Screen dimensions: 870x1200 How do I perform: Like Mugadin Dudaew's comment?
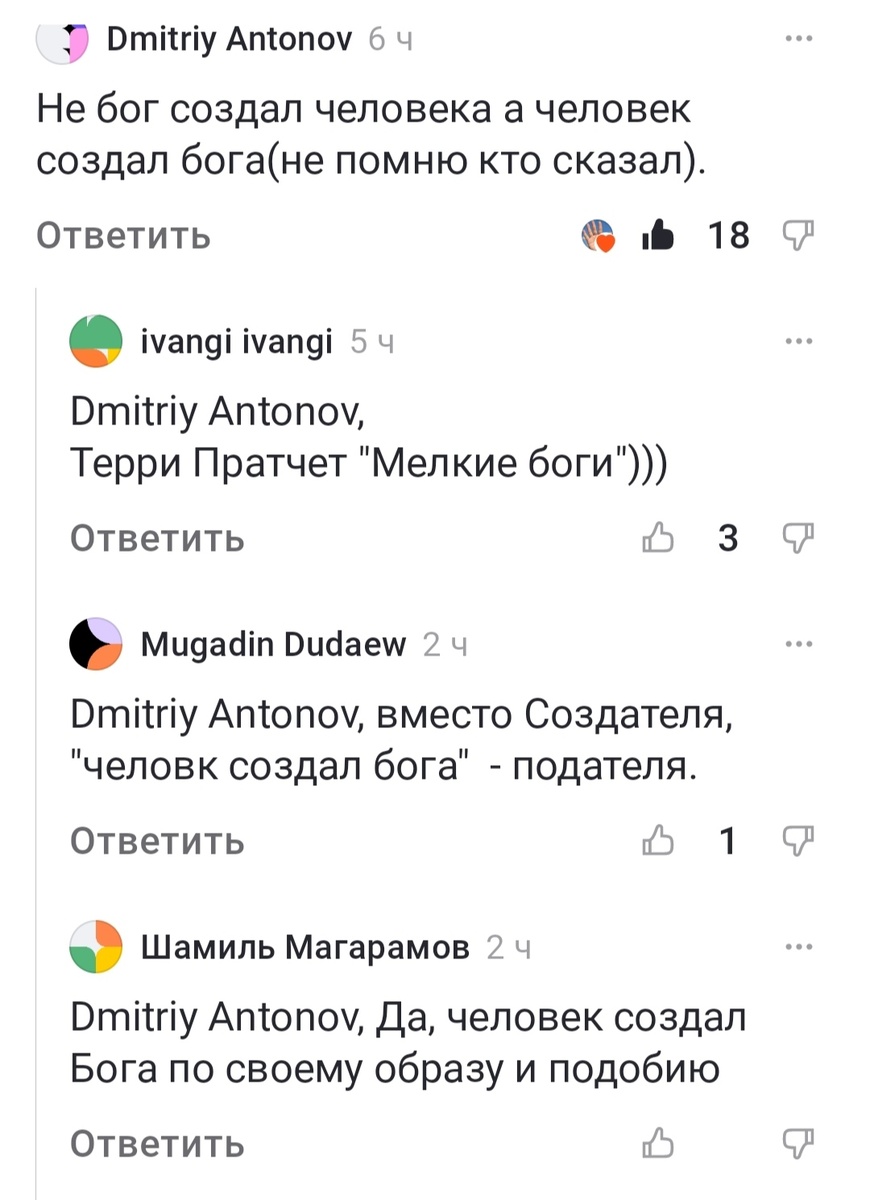tap(658, 841)
